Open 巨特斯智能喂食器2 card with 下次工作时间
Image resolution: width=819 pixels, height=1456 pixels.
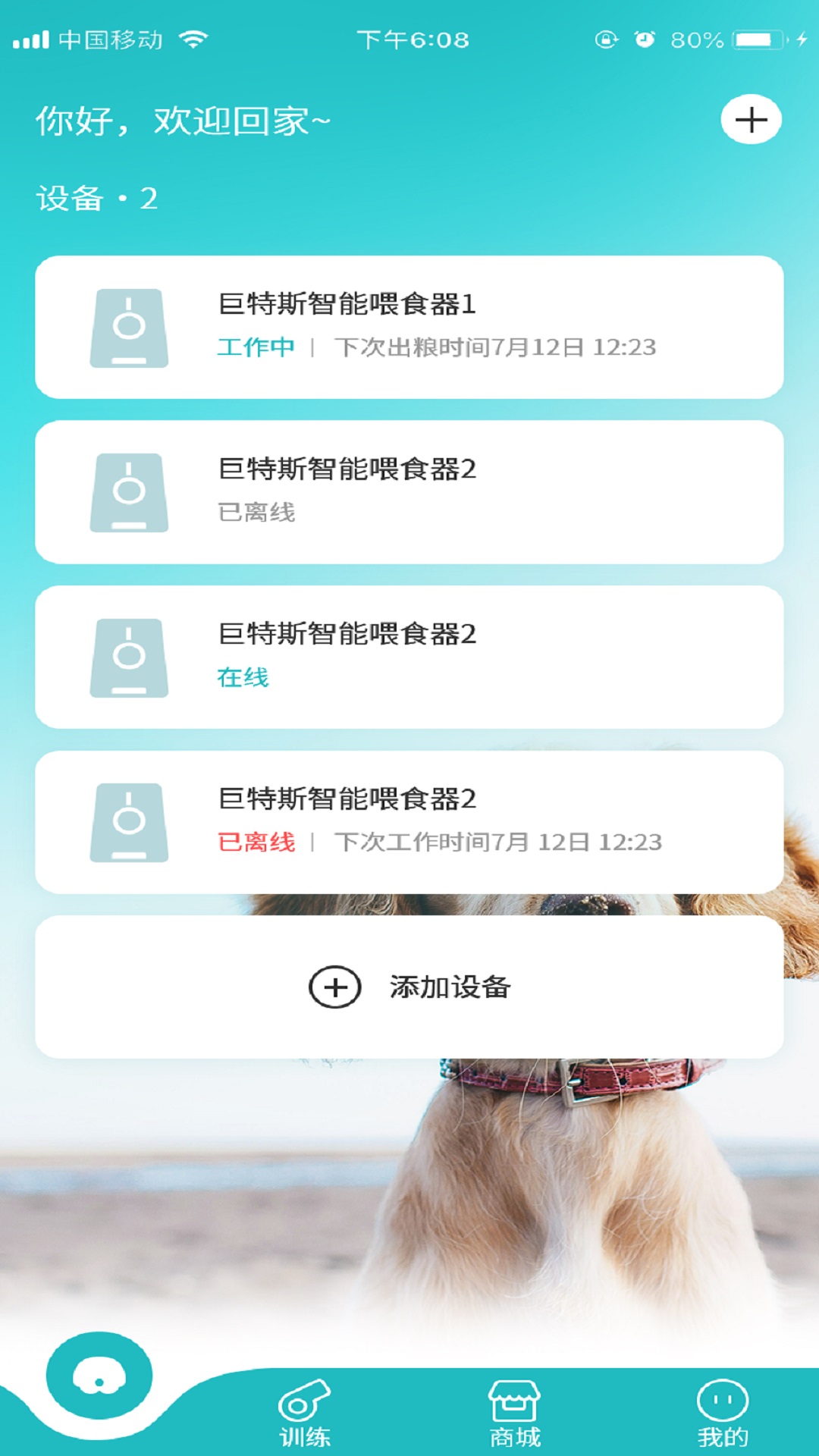(409, 822)
